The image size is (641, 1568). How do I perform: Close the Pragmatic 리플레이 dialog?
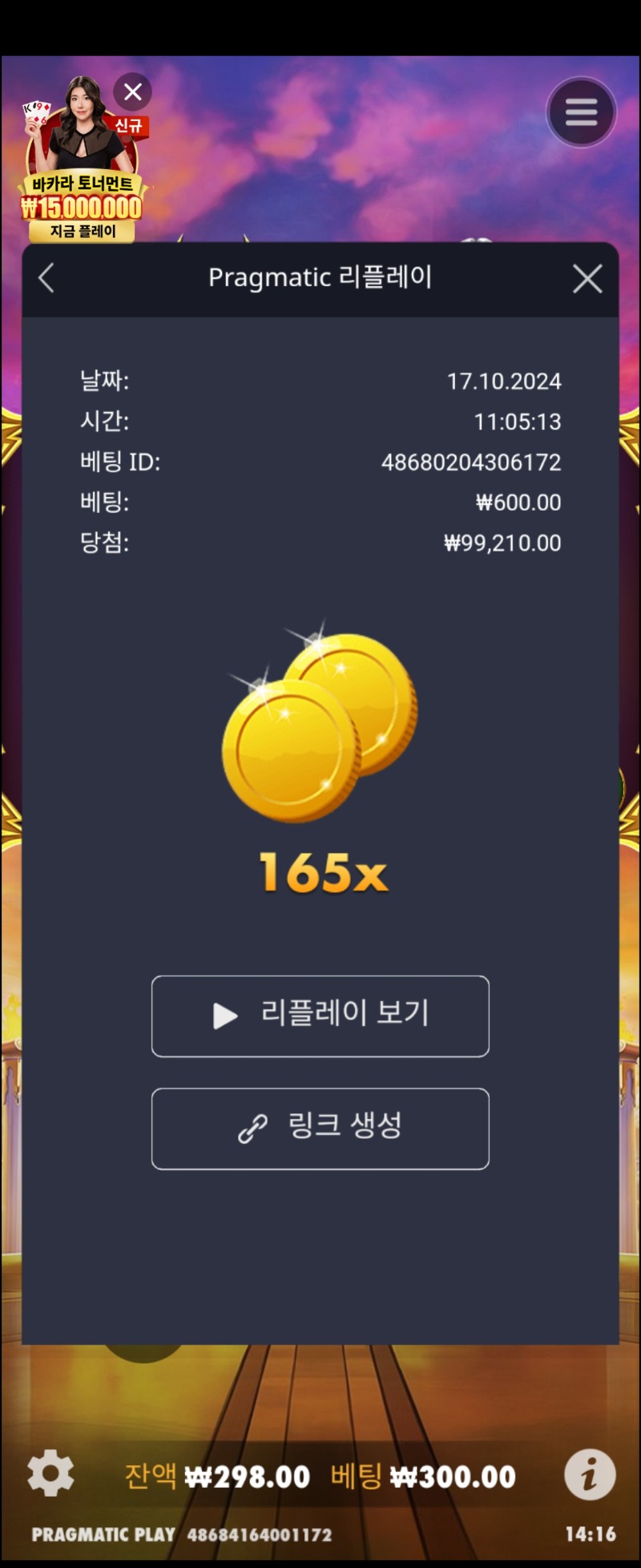(587, 279)
